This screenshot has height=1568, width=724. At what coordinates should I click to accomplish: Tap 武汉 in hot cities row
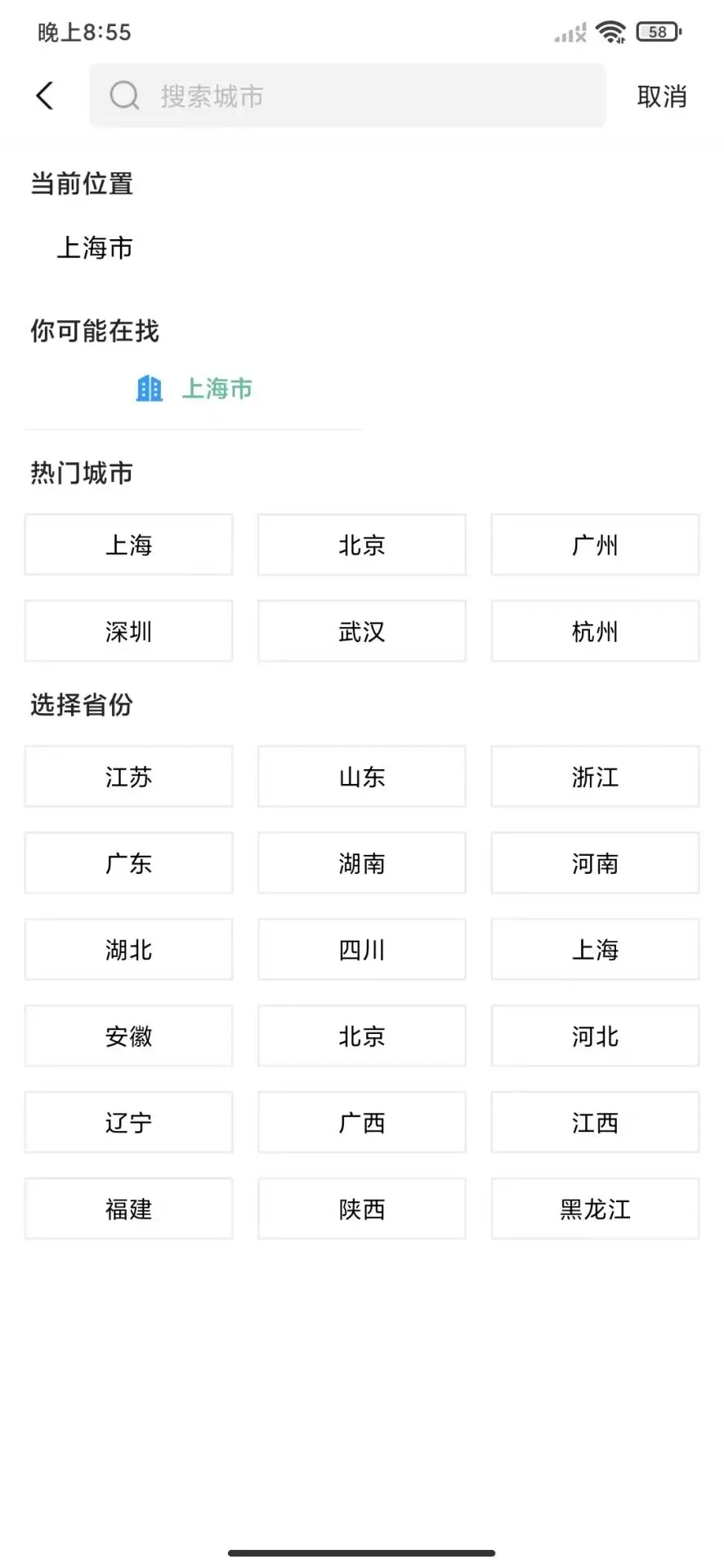coord(361,630)
